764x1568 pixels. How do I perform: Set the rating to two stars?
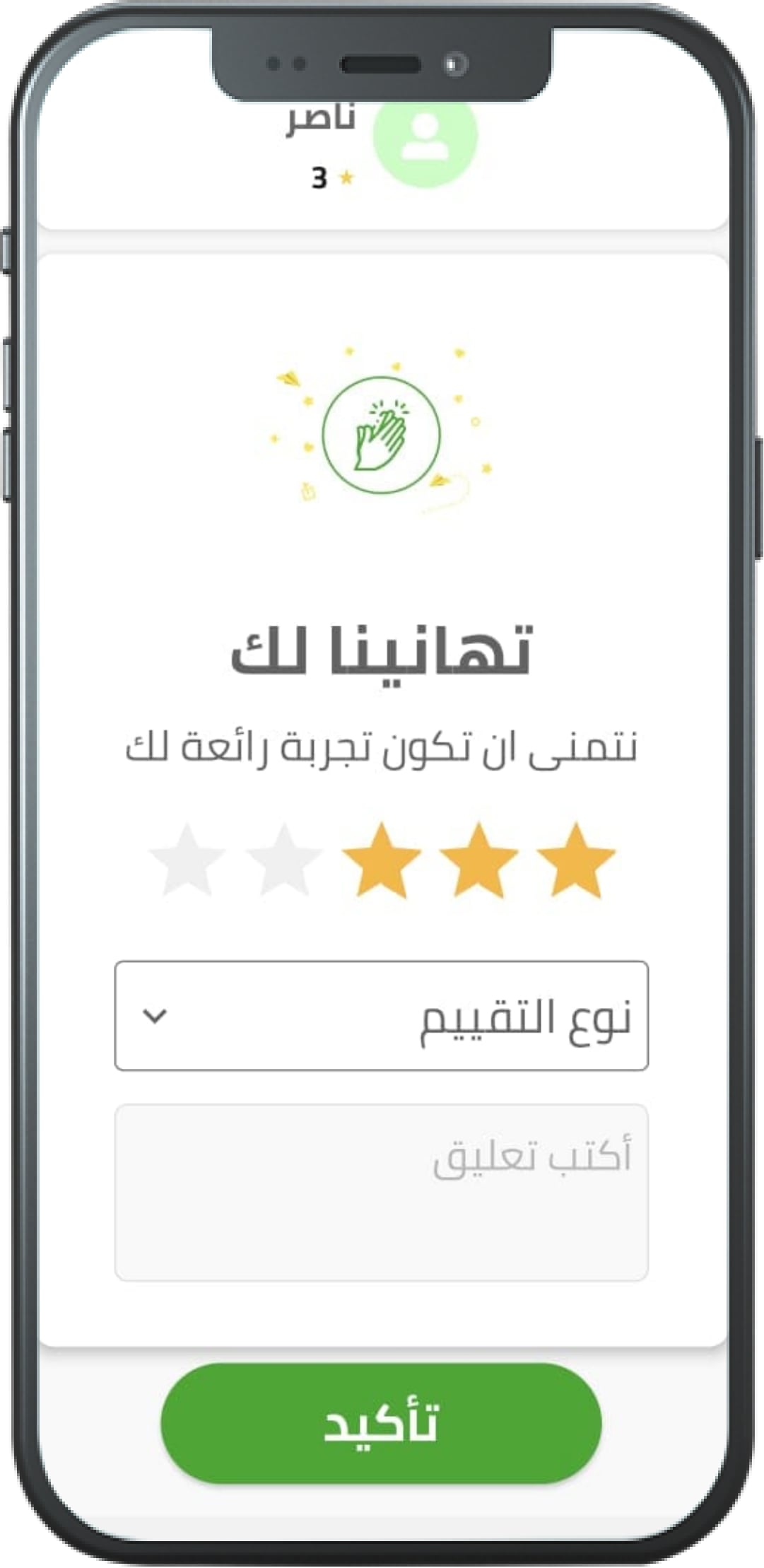coord(479,861)
